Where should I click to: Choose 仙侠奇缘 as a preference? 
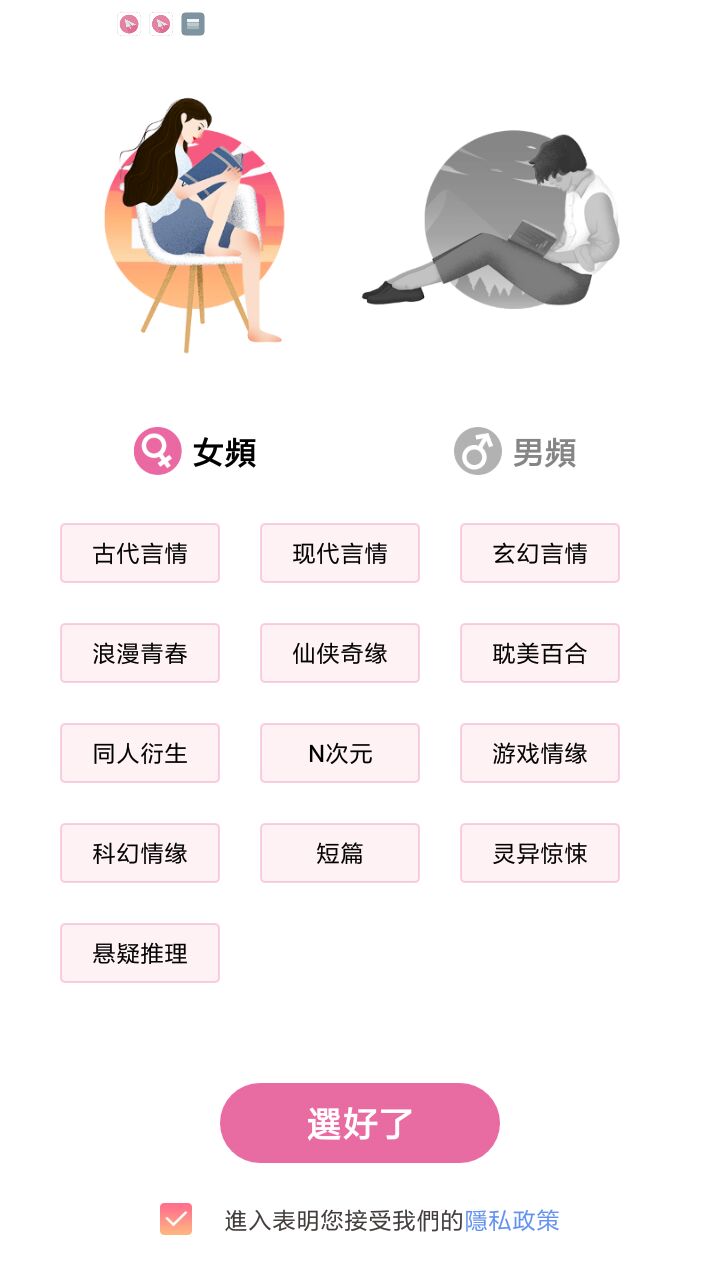click(x=340, y=653)
